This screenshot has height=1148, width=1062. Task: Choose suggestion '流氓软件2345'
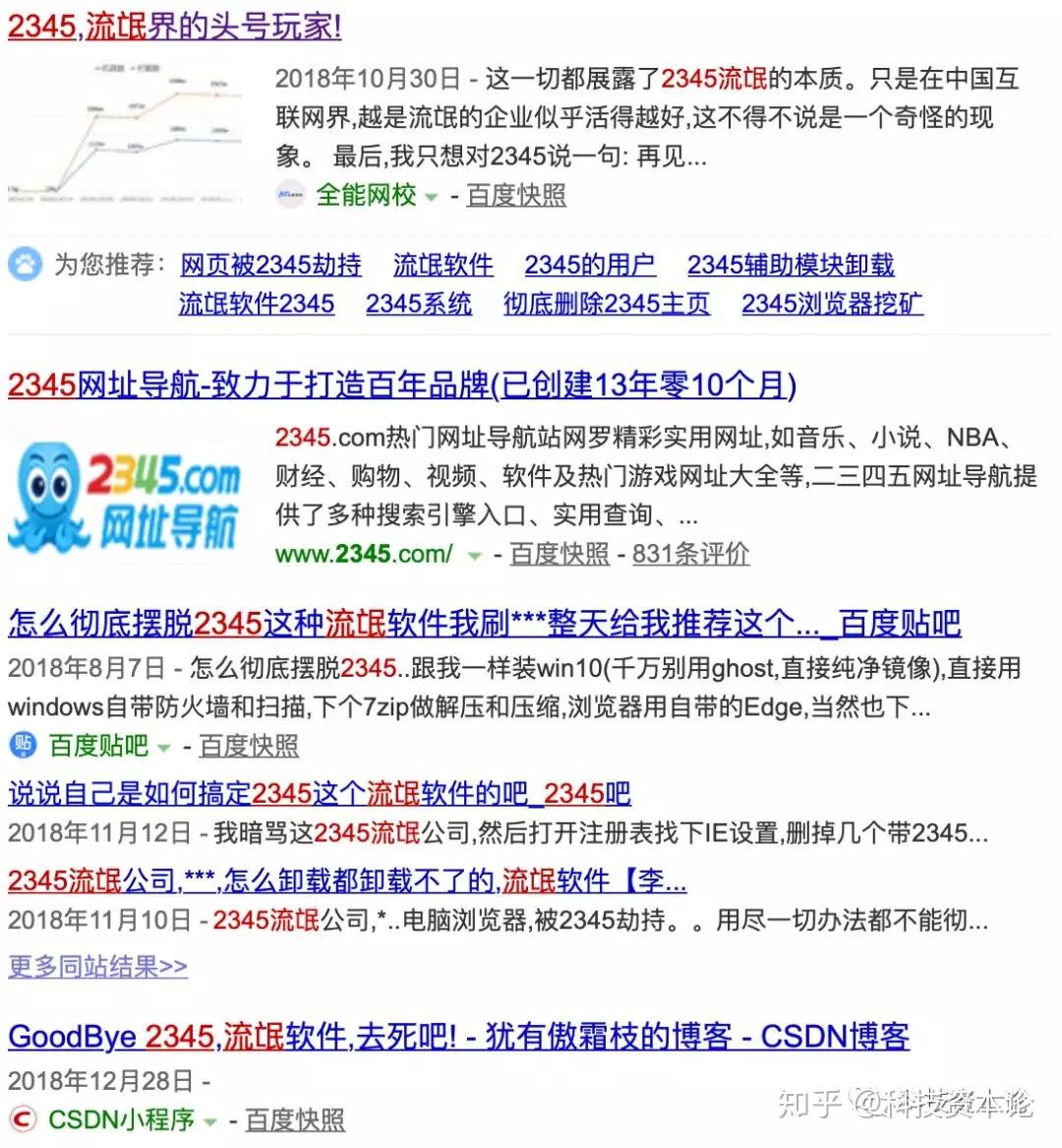coord(256,303)
